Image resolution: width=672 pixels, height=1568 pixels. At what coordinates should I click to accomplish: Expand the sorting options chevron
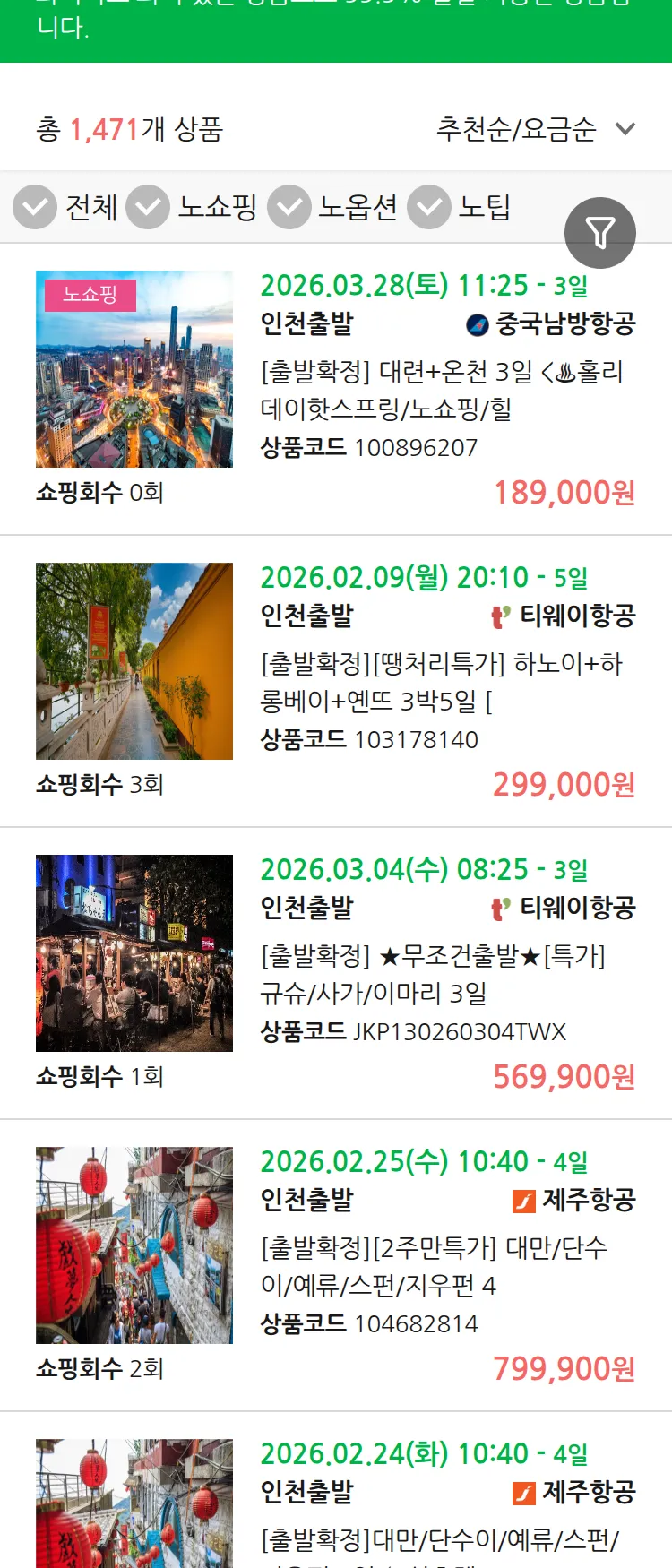[x=625, y=129]
